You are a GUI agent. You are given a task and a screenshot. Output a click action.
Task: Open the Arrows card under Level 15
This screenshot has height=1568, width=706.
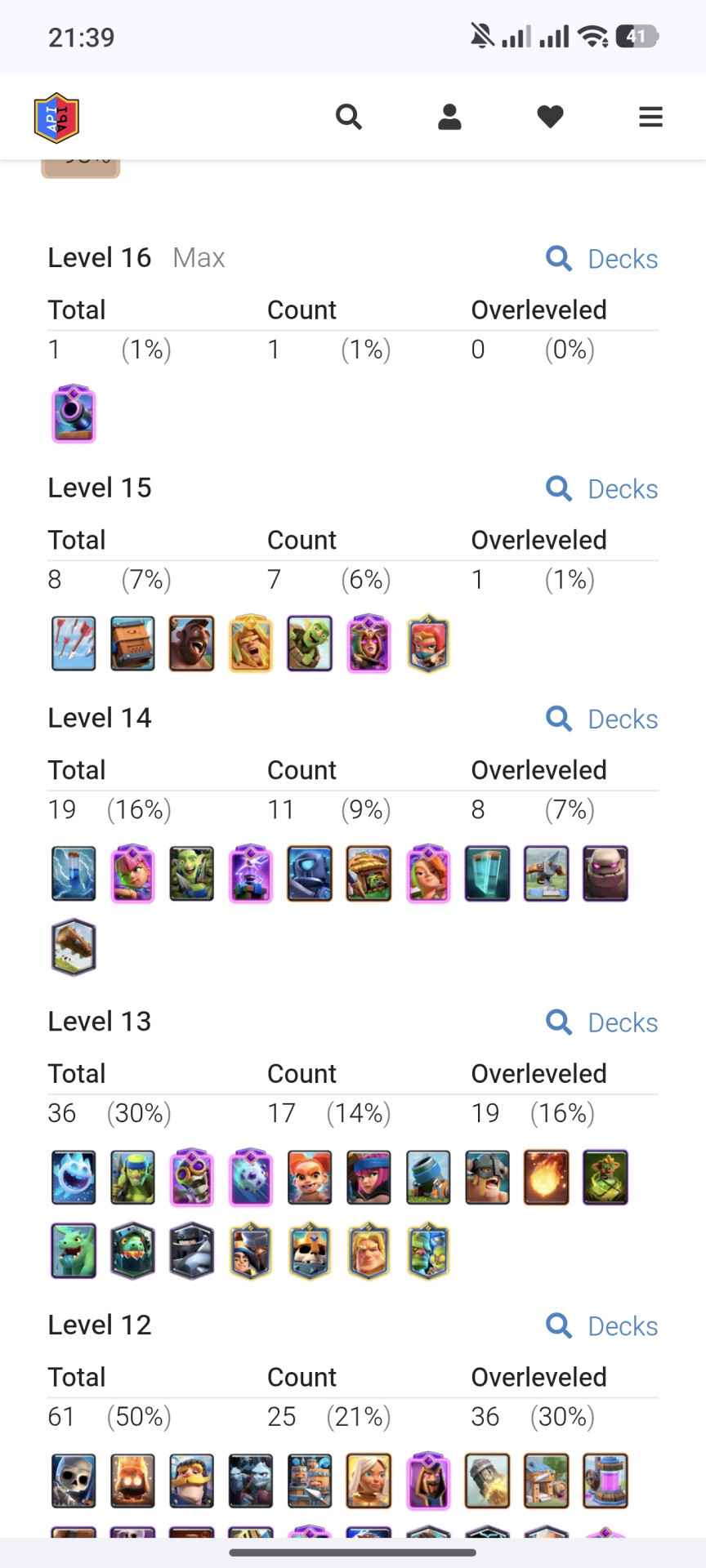(x=74, y=644)
